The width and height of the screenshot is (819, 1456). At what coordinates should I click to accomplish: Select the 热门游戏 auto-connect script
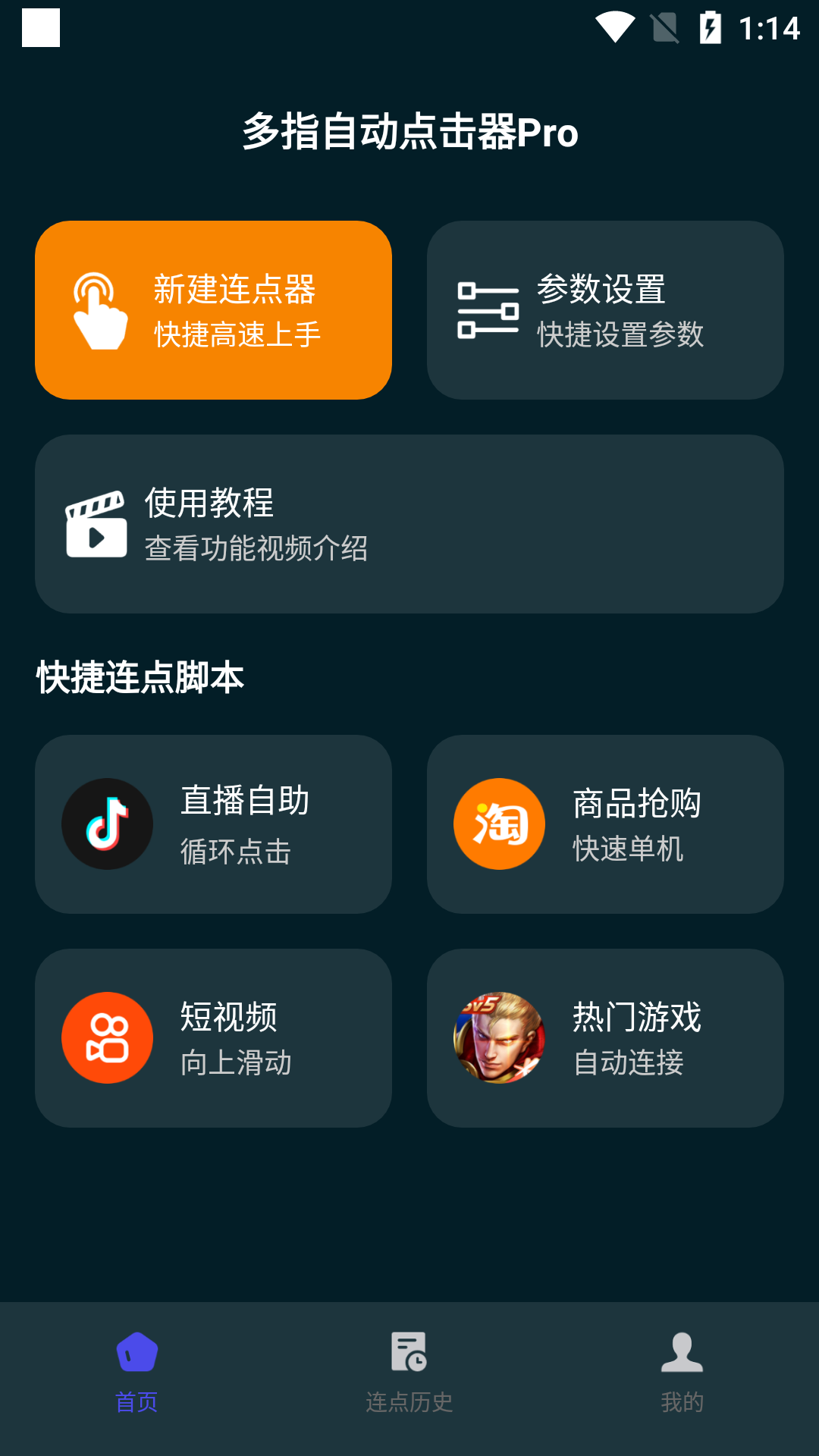[605, 1038]
